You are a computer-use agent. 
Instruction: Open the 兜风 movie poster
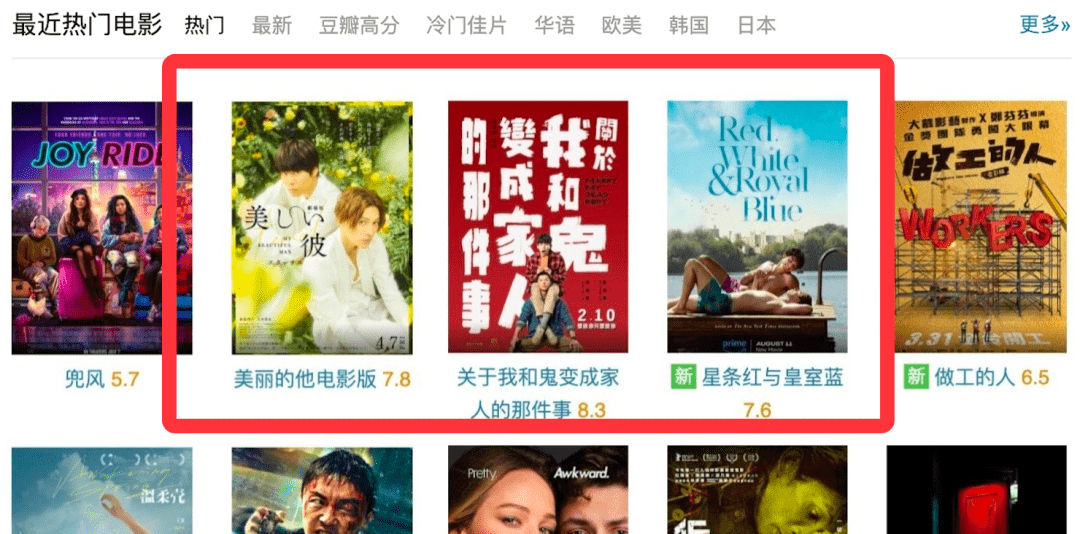point(102,228)
